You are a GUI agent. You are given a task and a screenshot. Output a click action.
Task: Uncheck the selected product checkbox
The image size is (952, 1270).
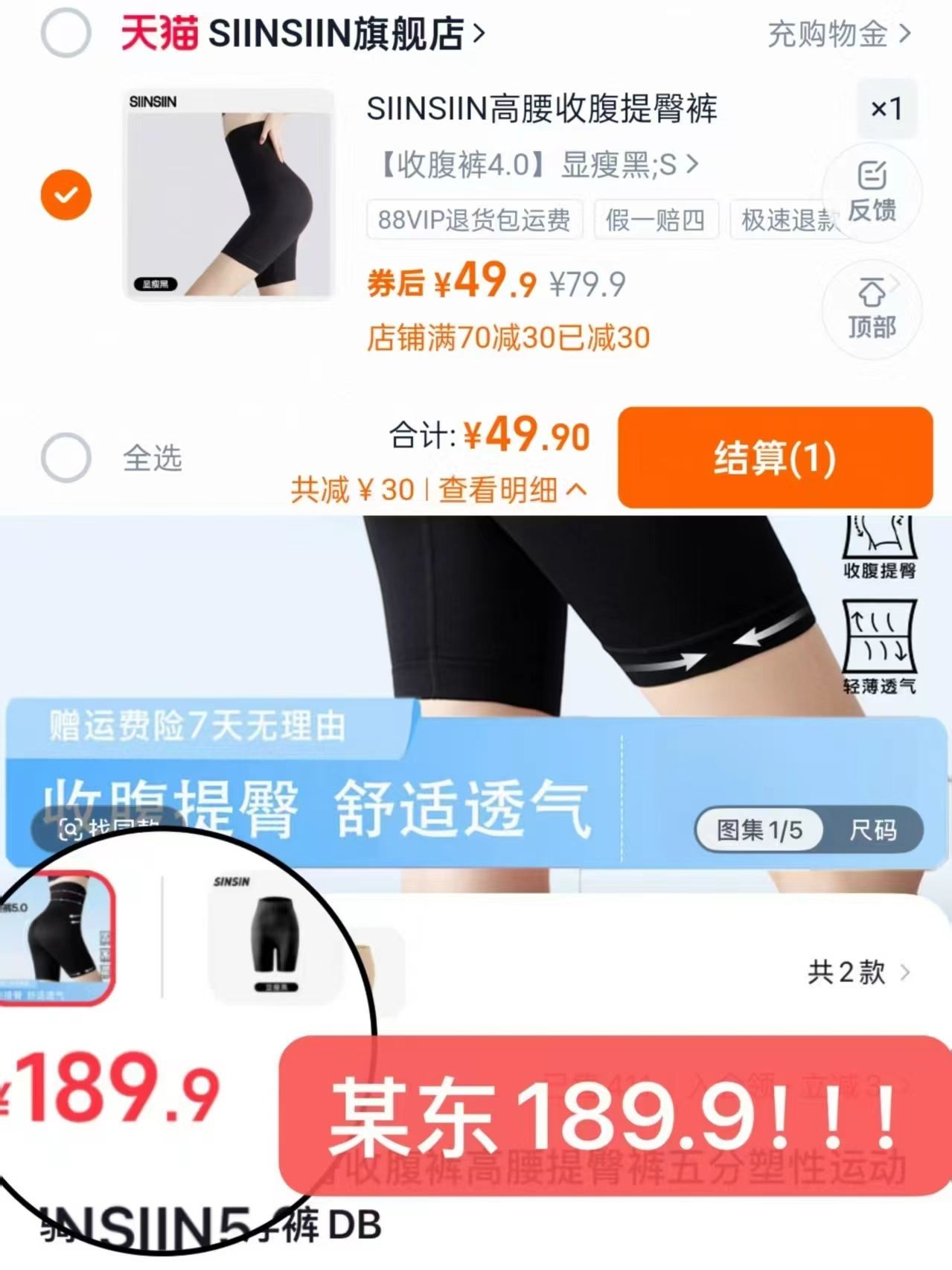click(x=66, y=195)
